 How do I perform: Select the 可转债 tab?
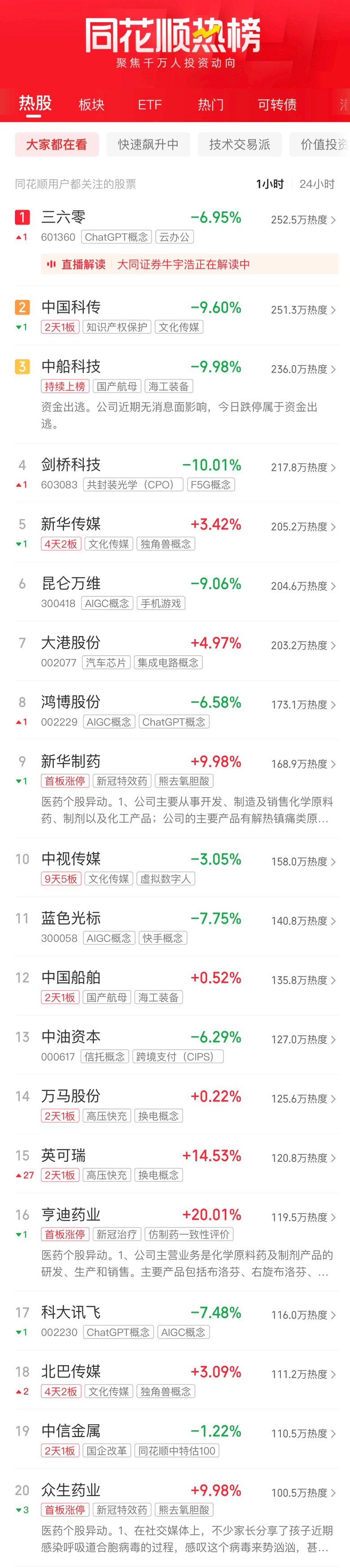pyautogui.click(x=277, y=105)
